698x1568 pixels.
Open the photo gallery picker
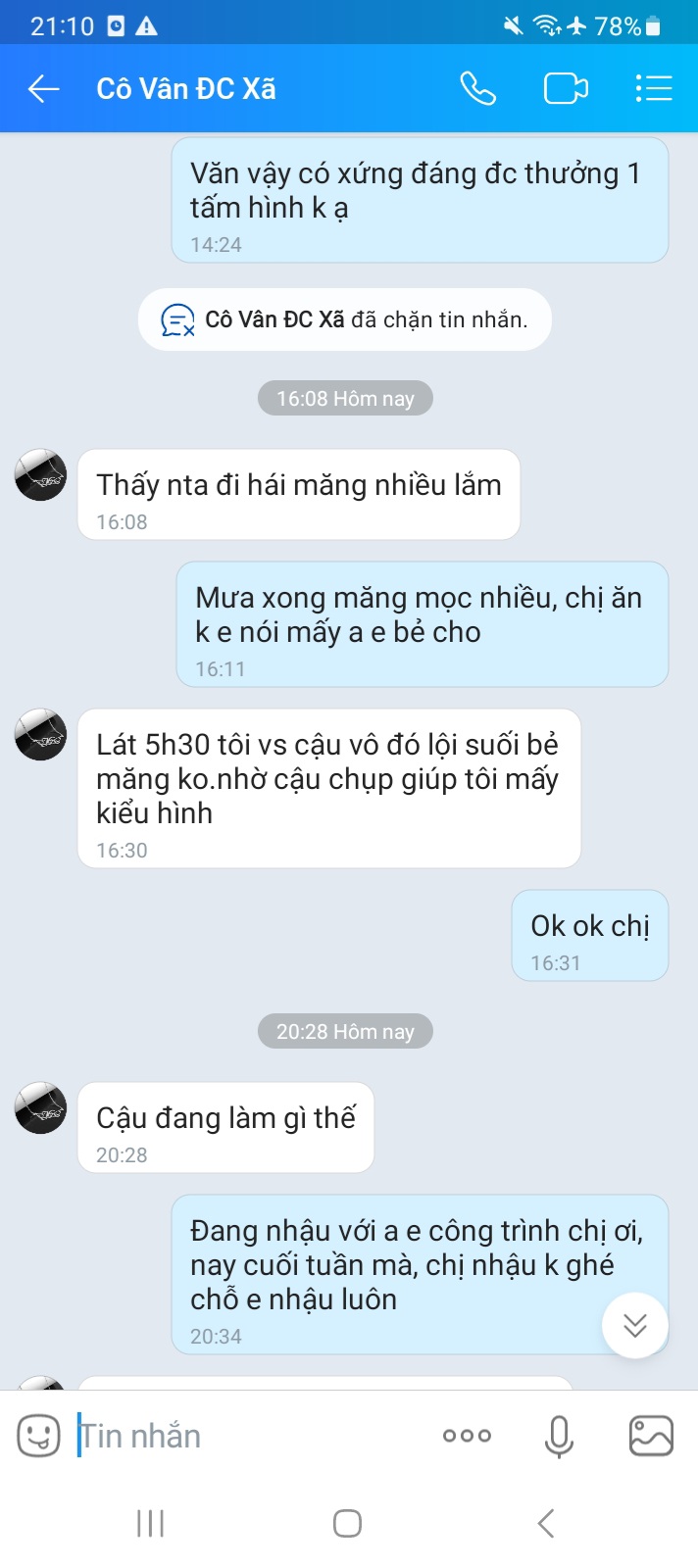pos(651,1437)
